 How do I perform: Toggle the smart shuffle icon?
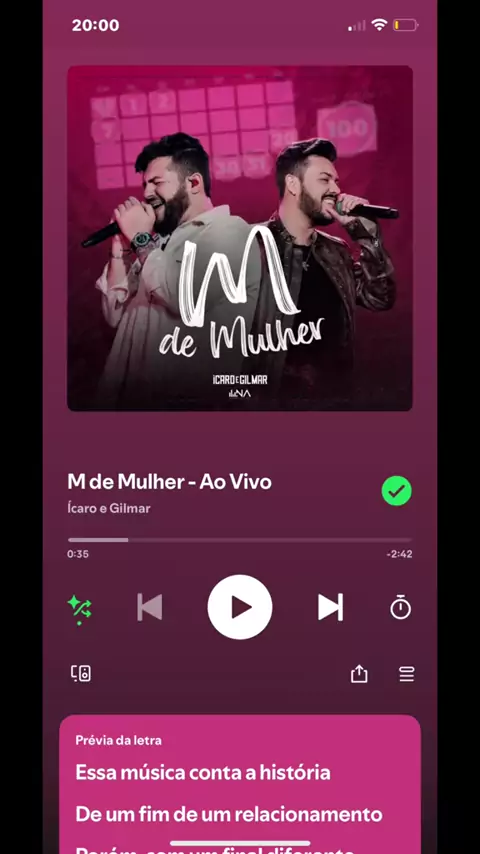coord(80,609)
